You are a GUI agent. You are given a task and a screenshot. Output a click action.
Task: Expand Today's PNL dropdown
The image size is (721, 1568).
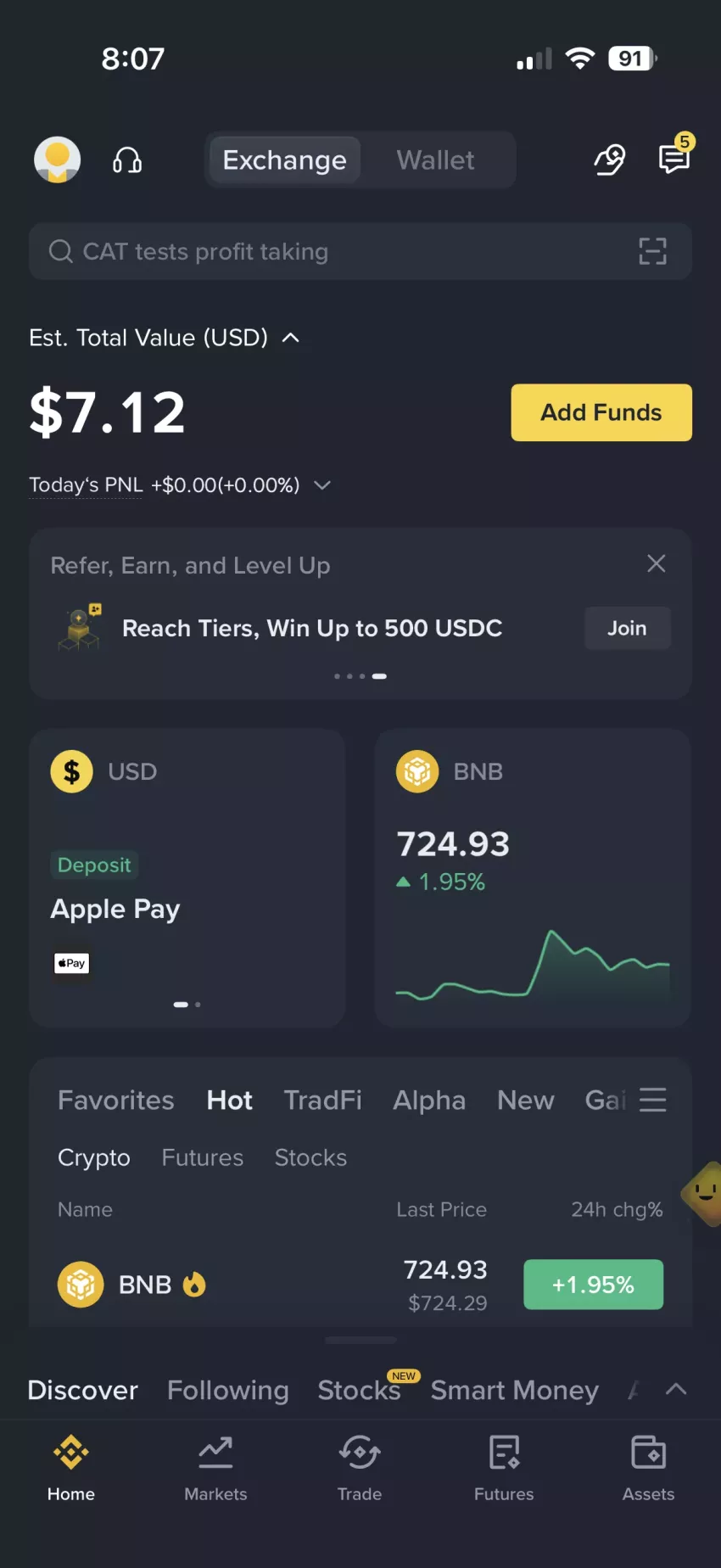click(x=322, y=485)
